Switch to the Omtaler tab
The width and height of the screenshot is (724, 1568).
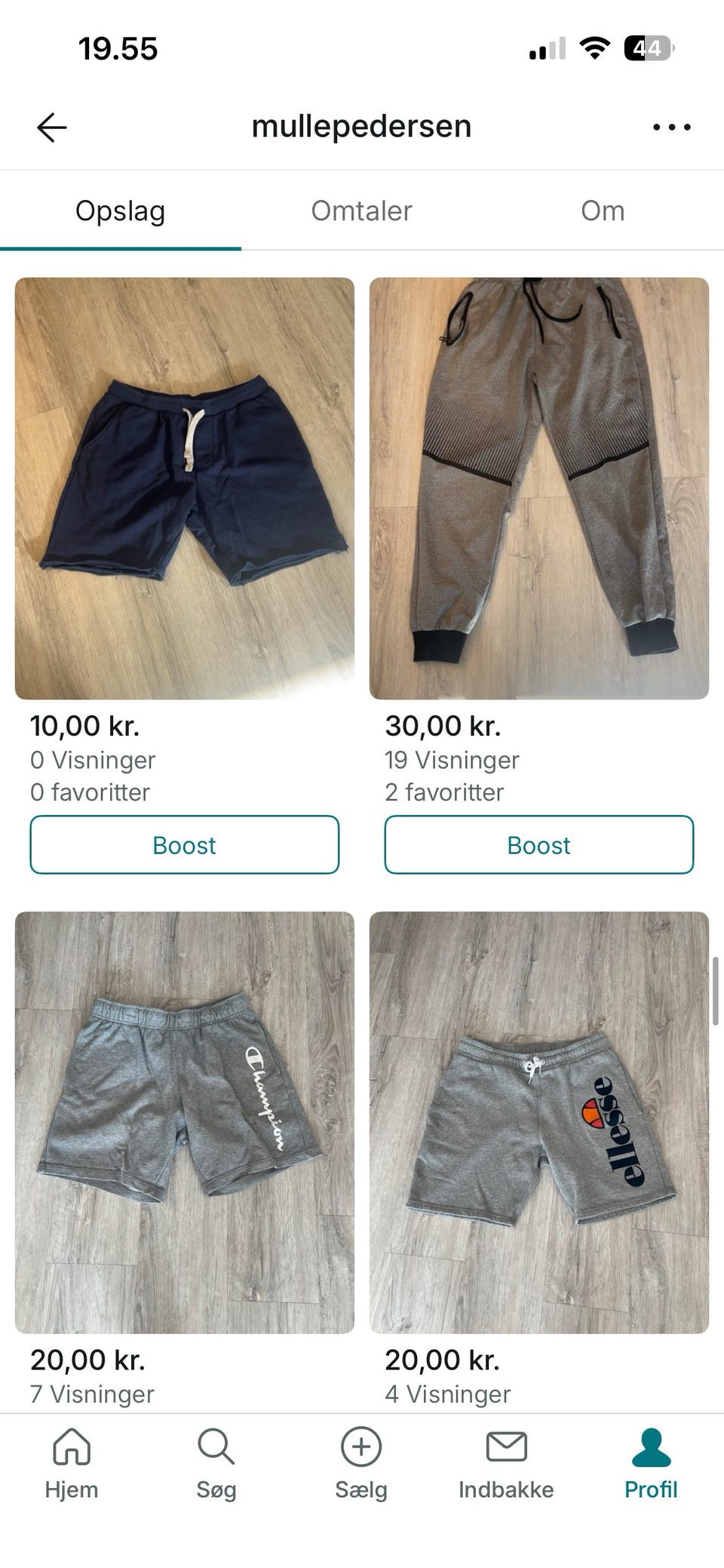360,211
